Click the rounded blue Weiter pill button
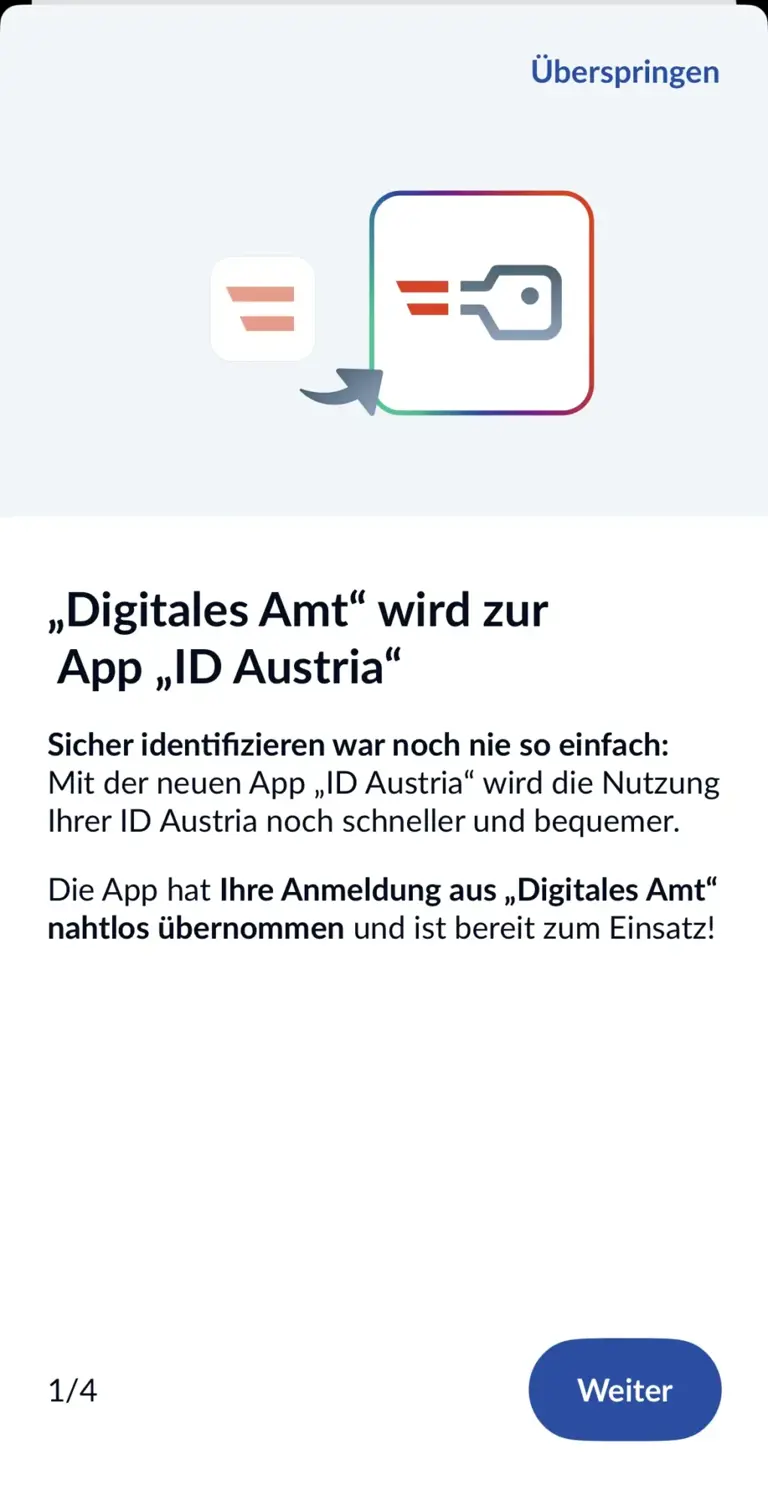The width and height of the screenshot is (768, 1496). click(x=624, y=1389)
